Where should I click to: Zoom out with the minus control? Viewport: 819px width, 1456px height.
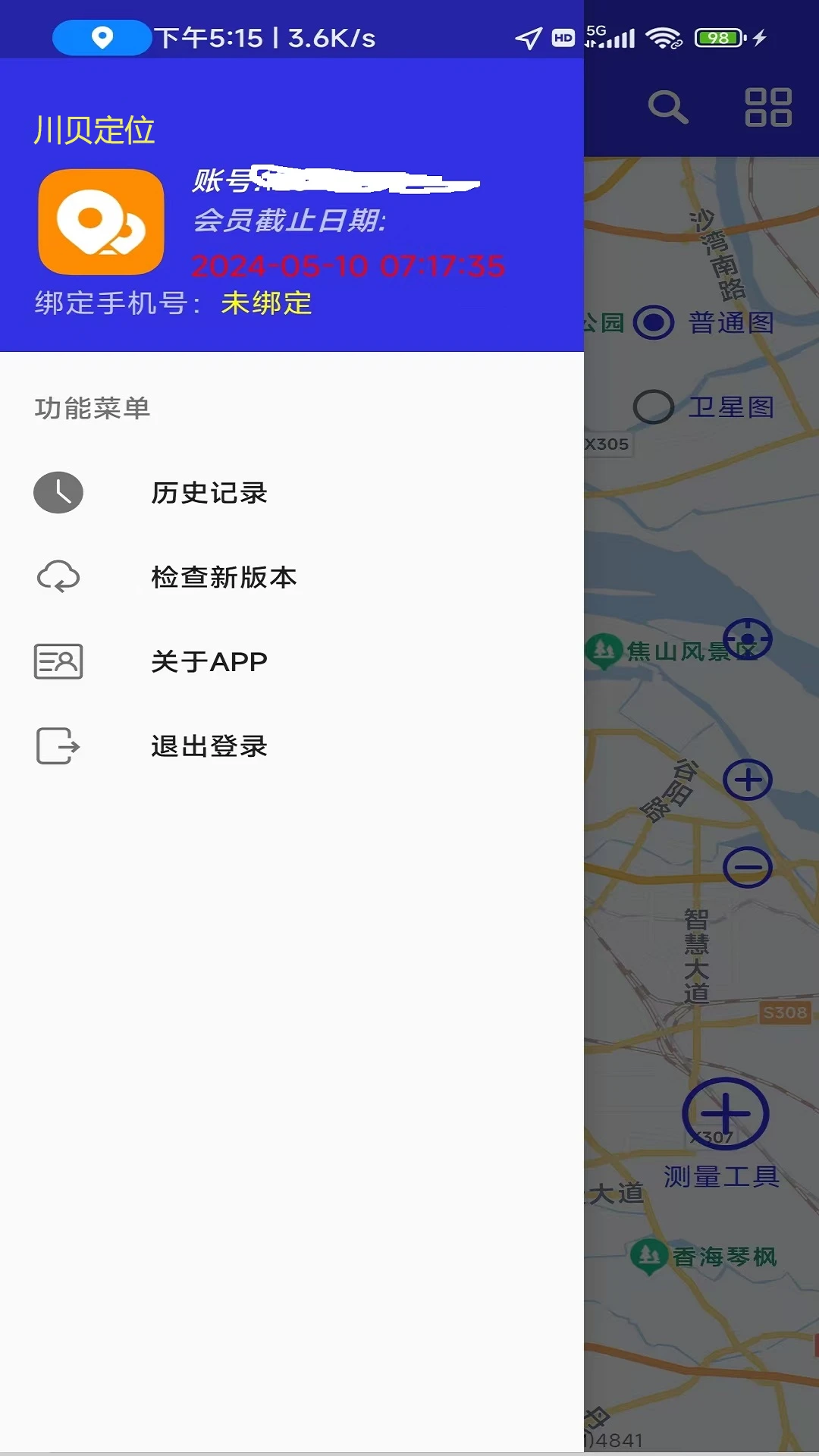tap(747, 867)
